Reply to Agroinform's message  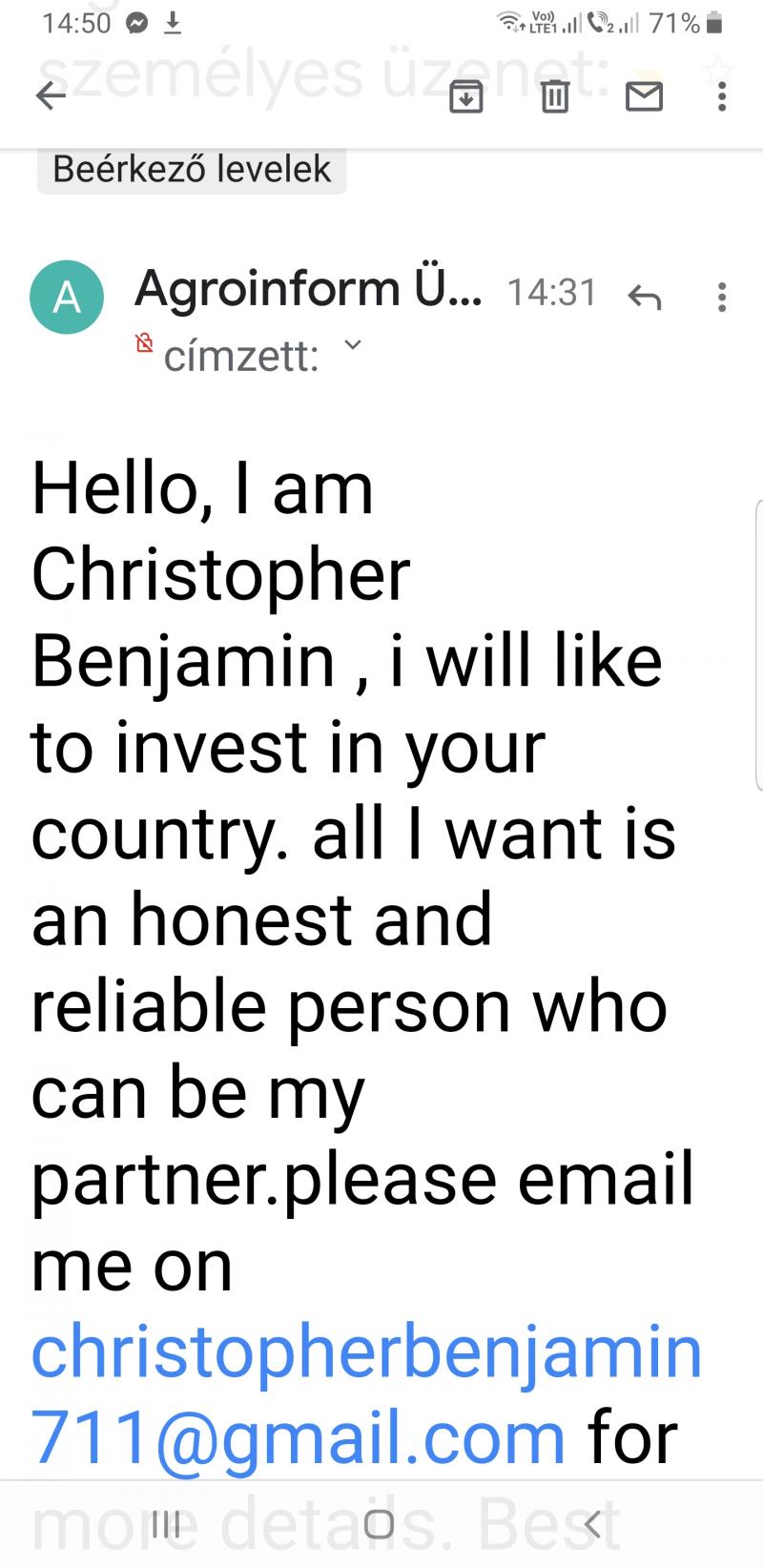click(645, 298)
